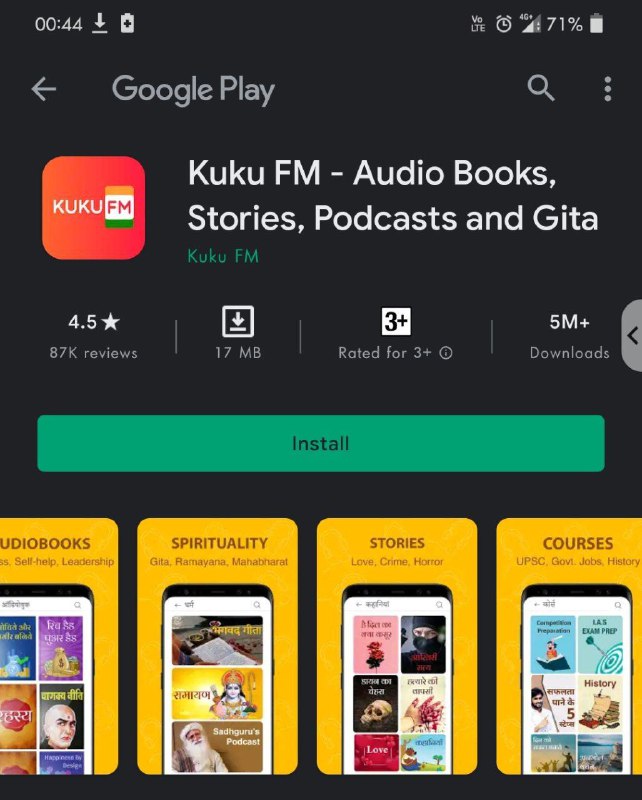Open the Courses screenshot

click(x=570, y=646)
